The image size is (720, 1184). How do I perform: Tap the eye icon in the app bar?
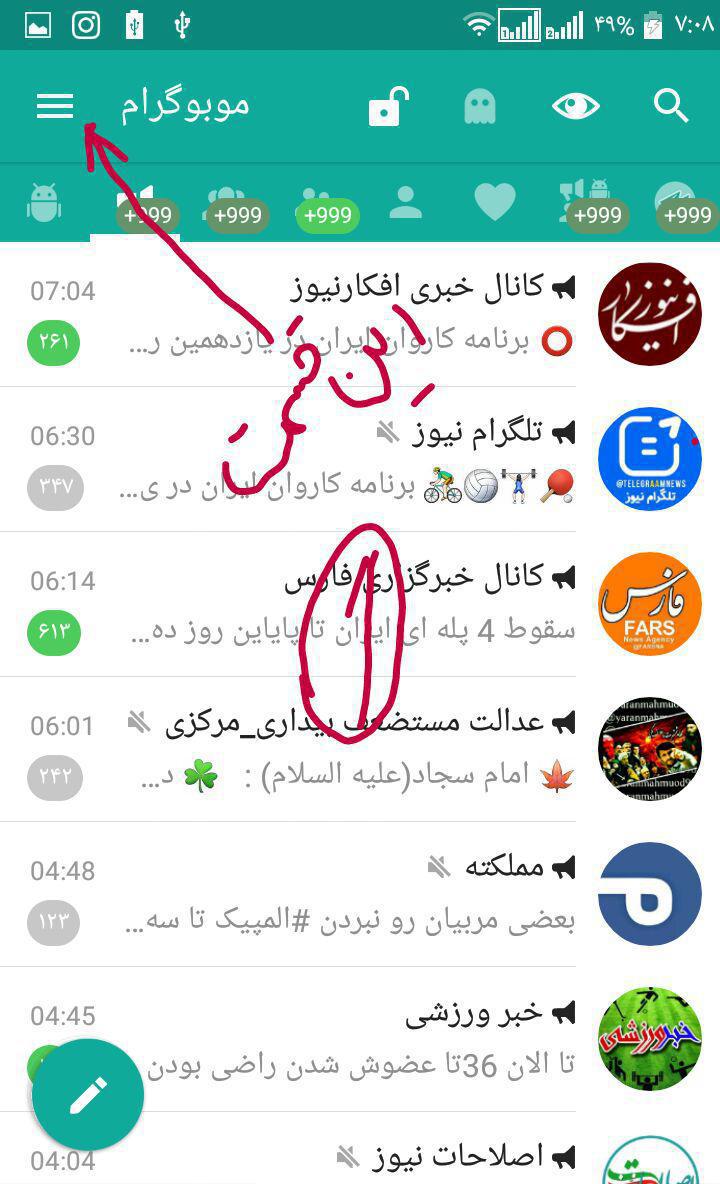[x=575, y=106]
